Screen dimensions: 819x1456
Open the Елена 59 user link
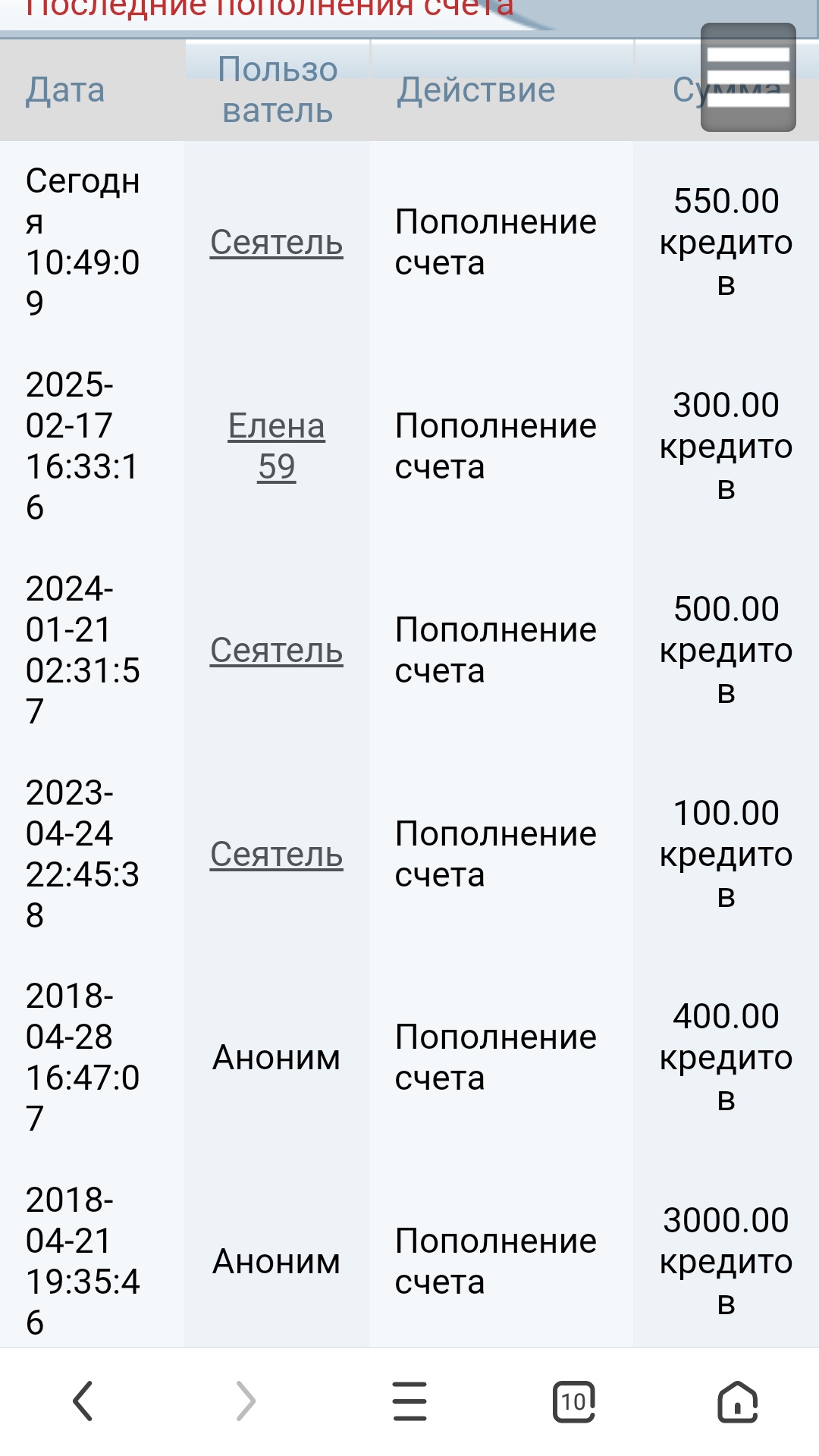point(276,446)
